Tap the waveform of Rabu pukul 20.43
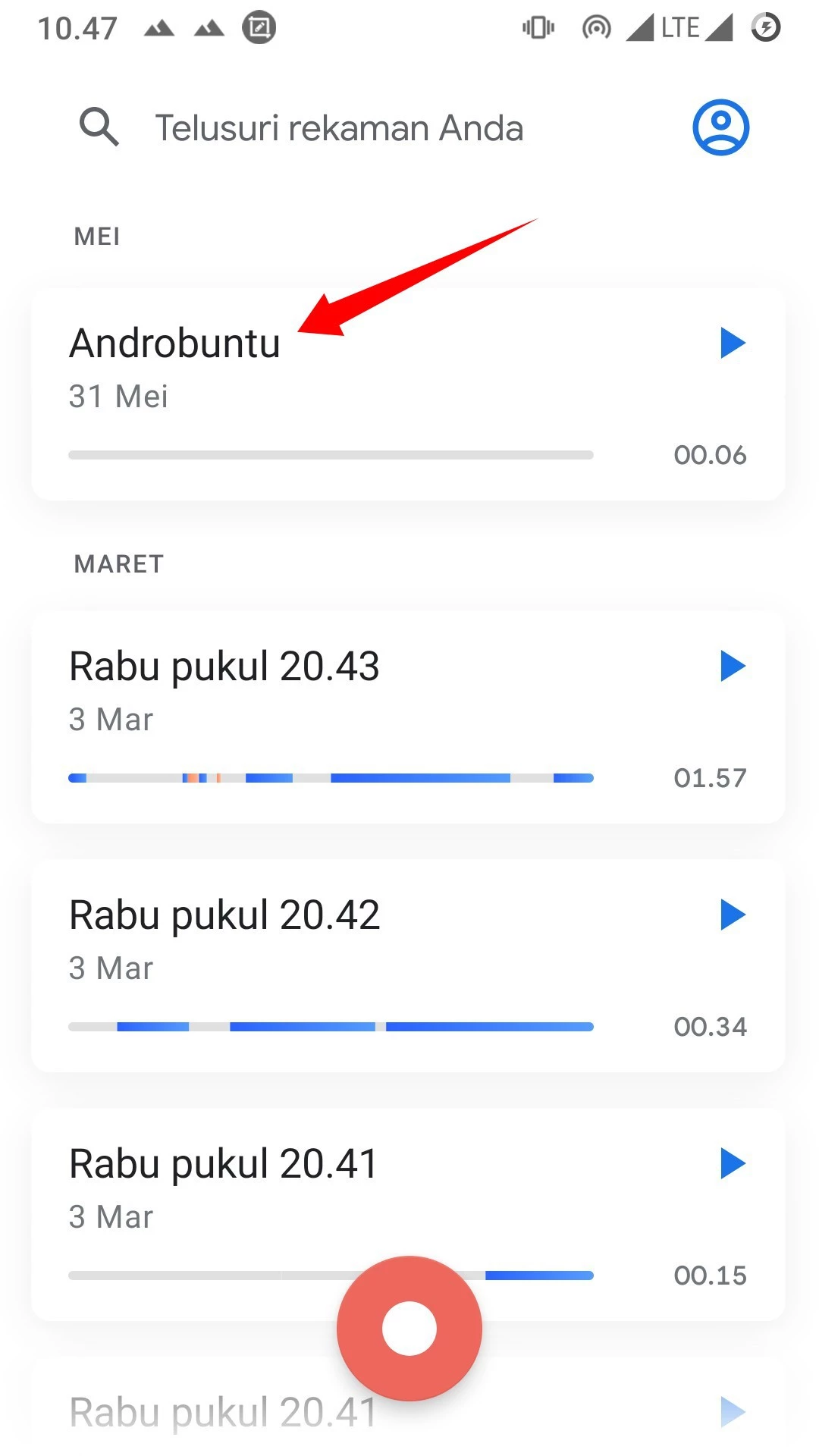819x1456 pixels. [330, 777]
